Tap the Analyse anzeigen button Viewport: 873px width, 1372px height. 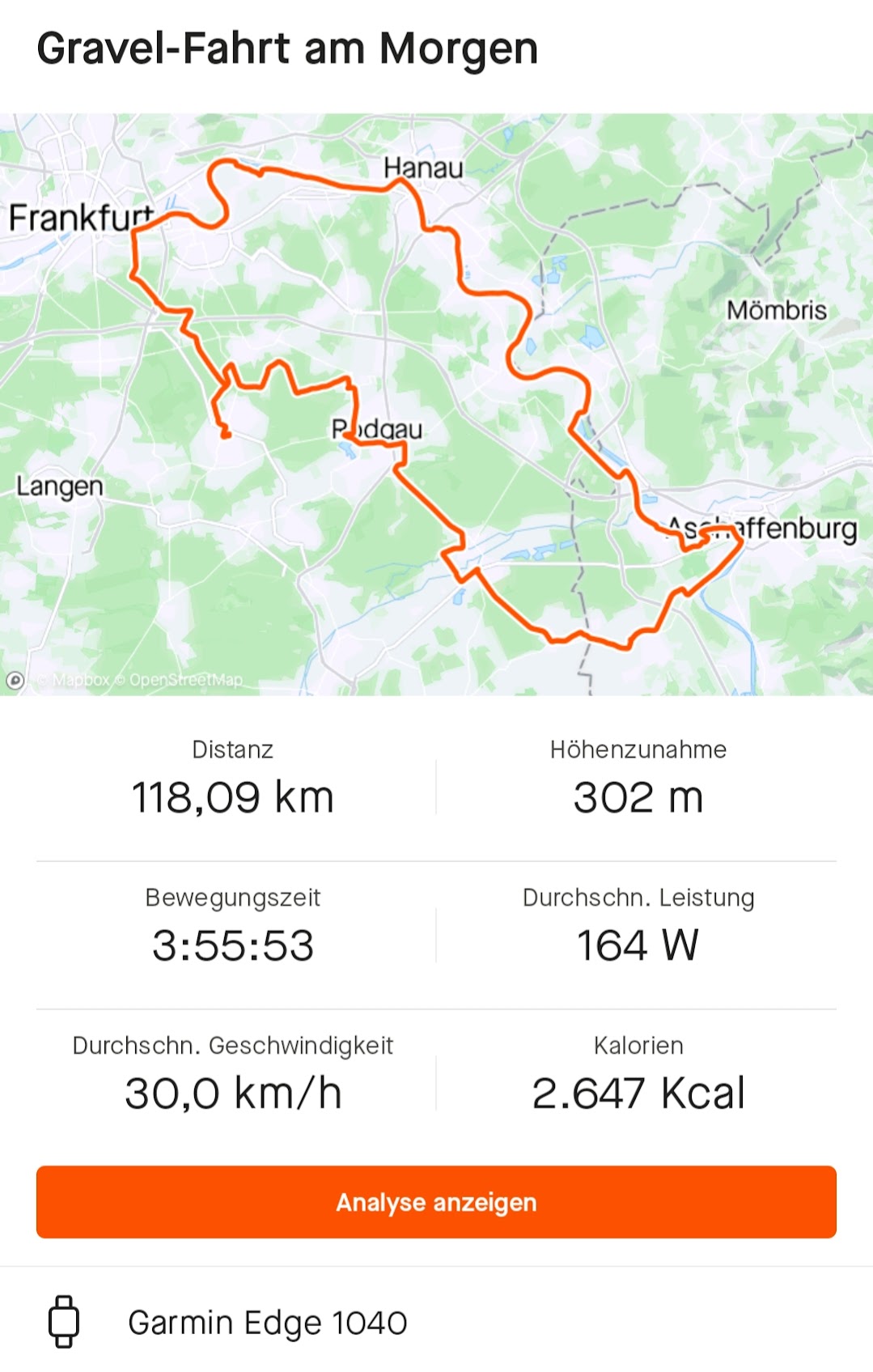point(436,1201)
